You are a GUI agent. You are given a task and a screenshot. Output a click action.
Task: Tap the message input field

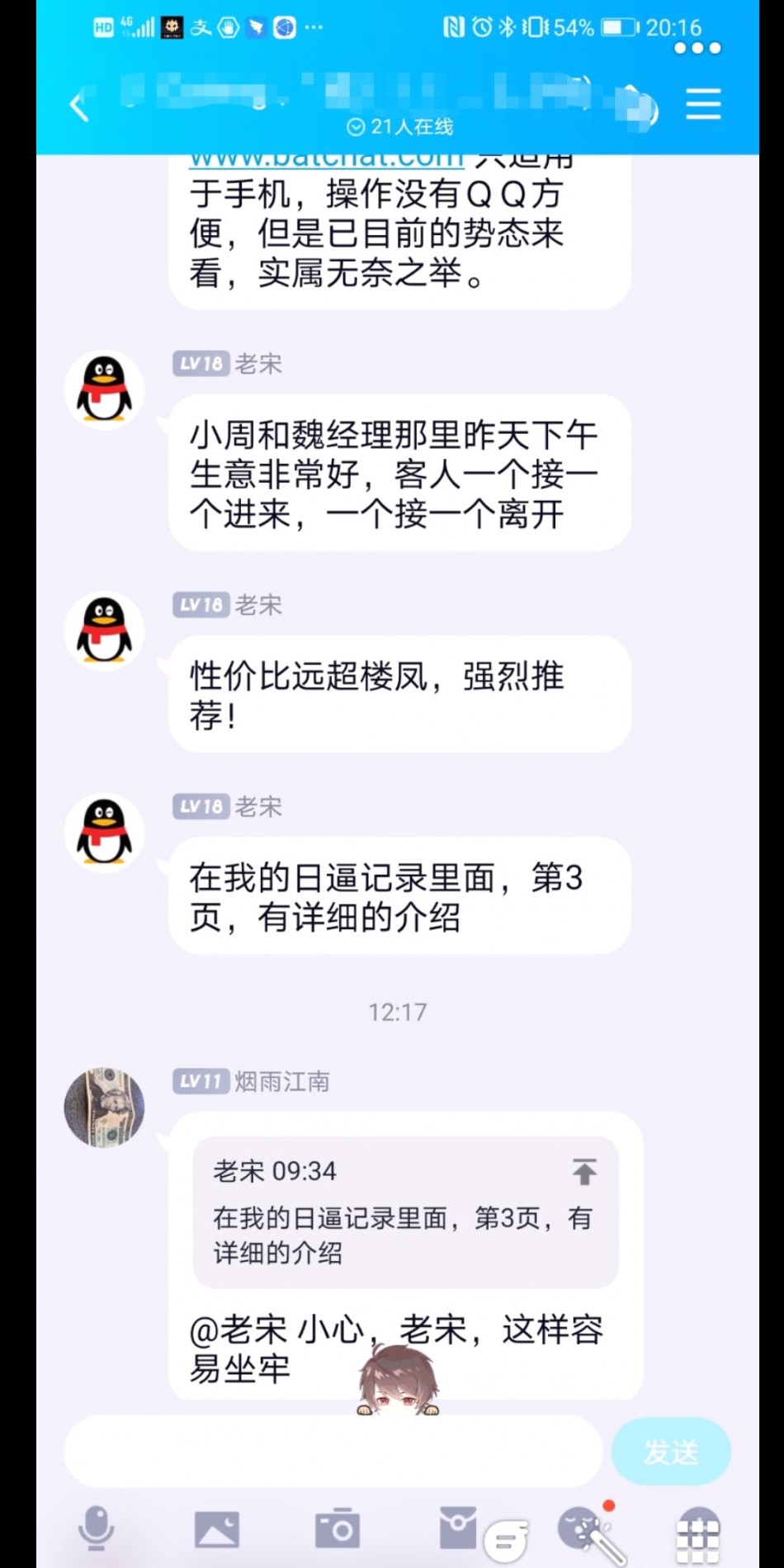[333, 1452]
